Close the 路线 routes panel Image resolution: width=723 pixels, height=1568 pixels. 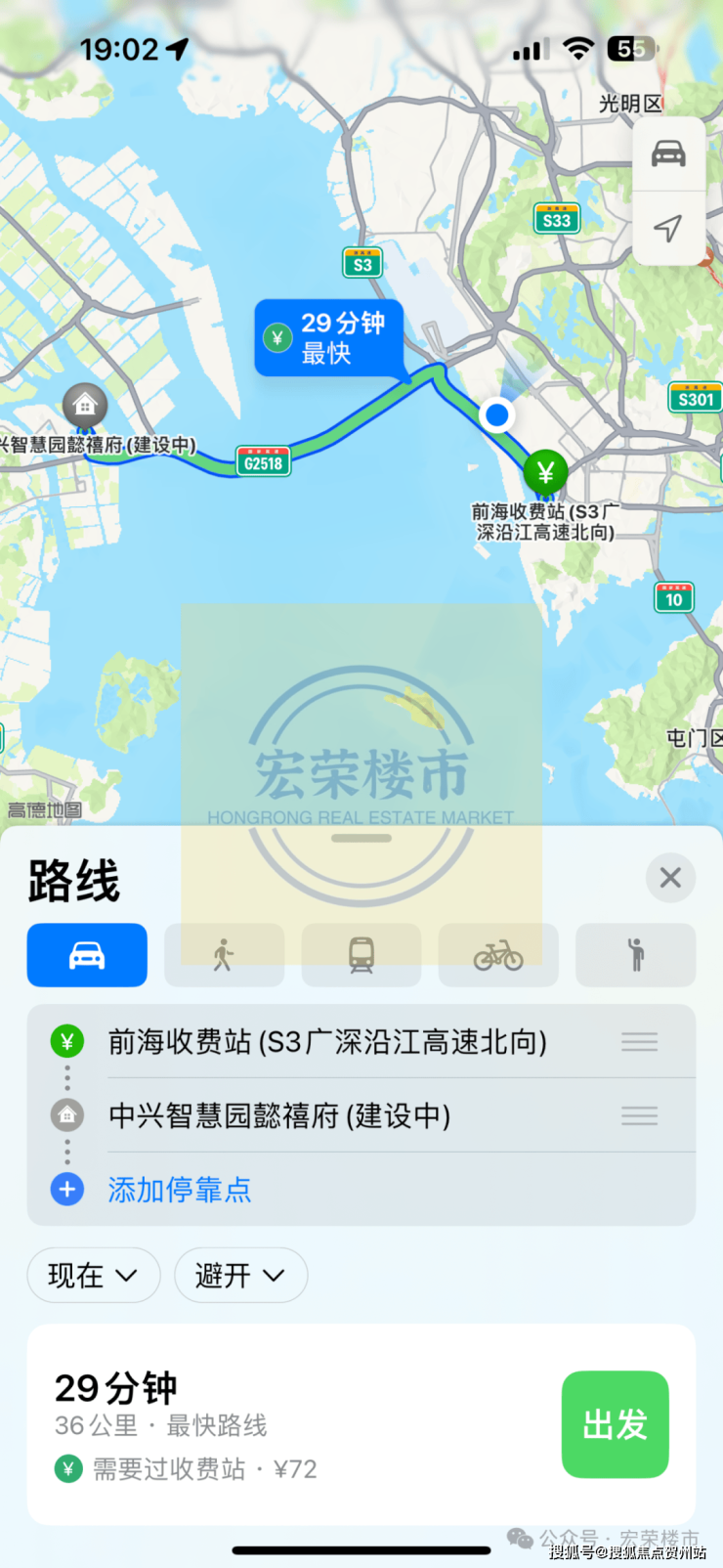[x=670, y=877]
